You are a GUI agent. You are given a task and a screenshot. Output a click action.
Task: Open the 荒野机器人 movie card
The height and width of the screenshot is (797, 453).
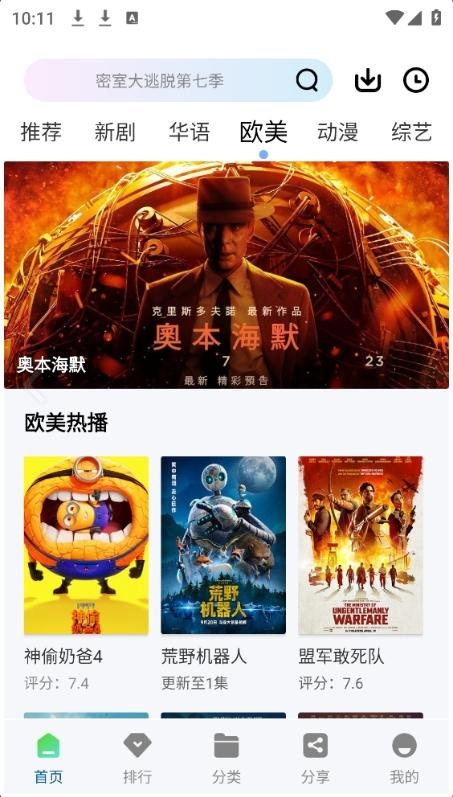pyautogui.click(x=223, y=573)
